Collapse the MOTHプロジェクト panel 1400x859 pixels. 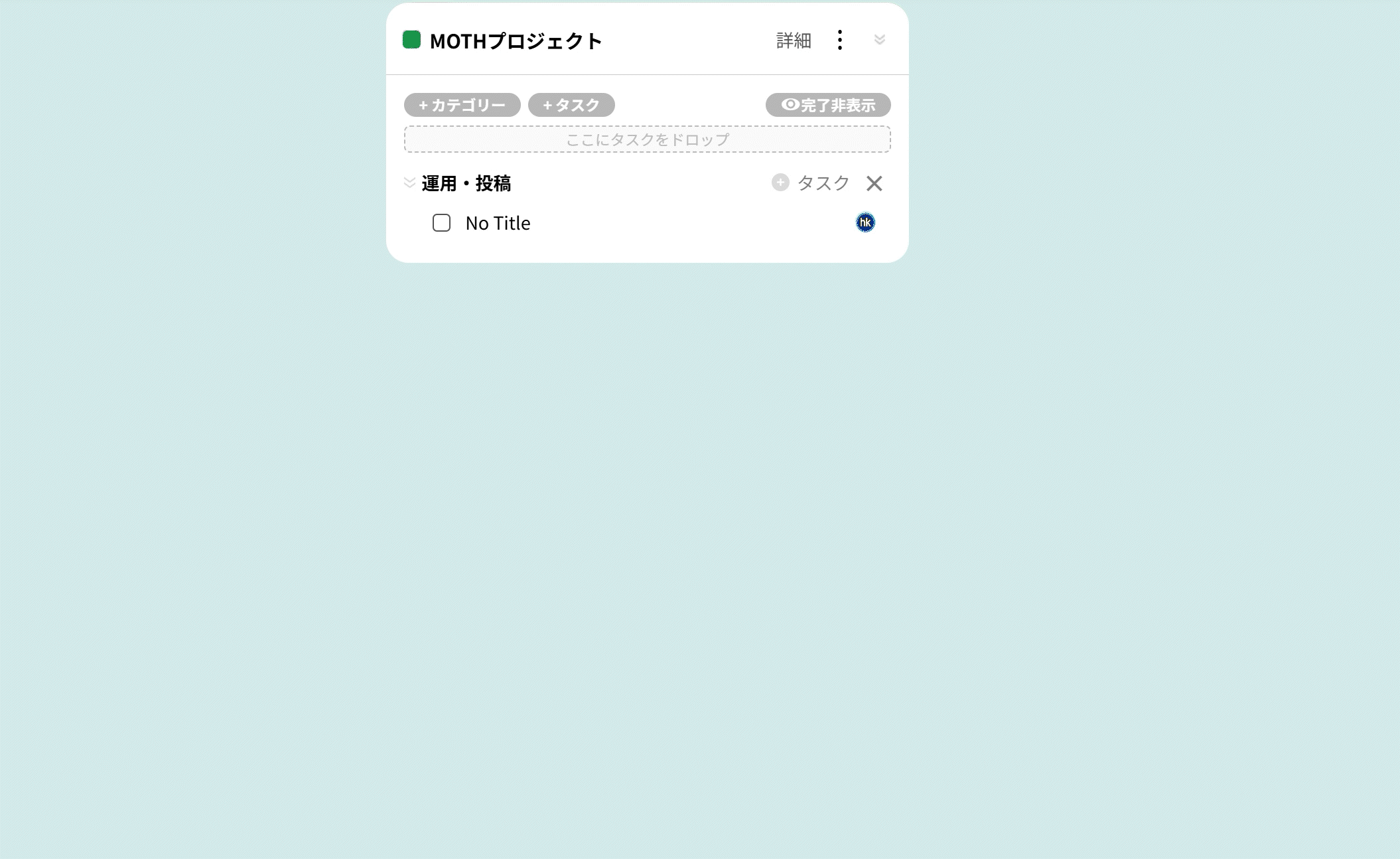(x=879, y=40)
